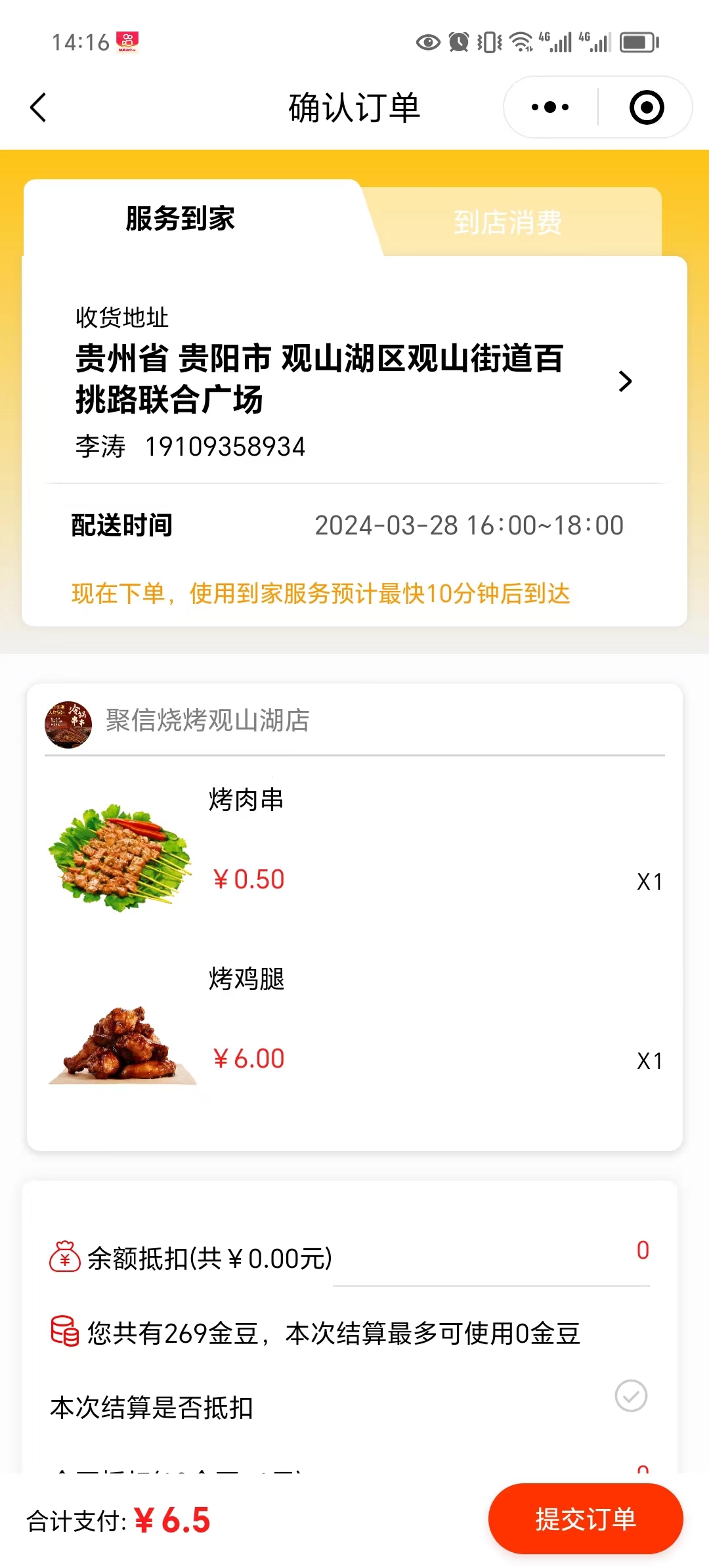The height and width of the screenshot is (1568, 709).
Task: Tap the back arrow to leave order page
Action: click(x=37, y=107)
